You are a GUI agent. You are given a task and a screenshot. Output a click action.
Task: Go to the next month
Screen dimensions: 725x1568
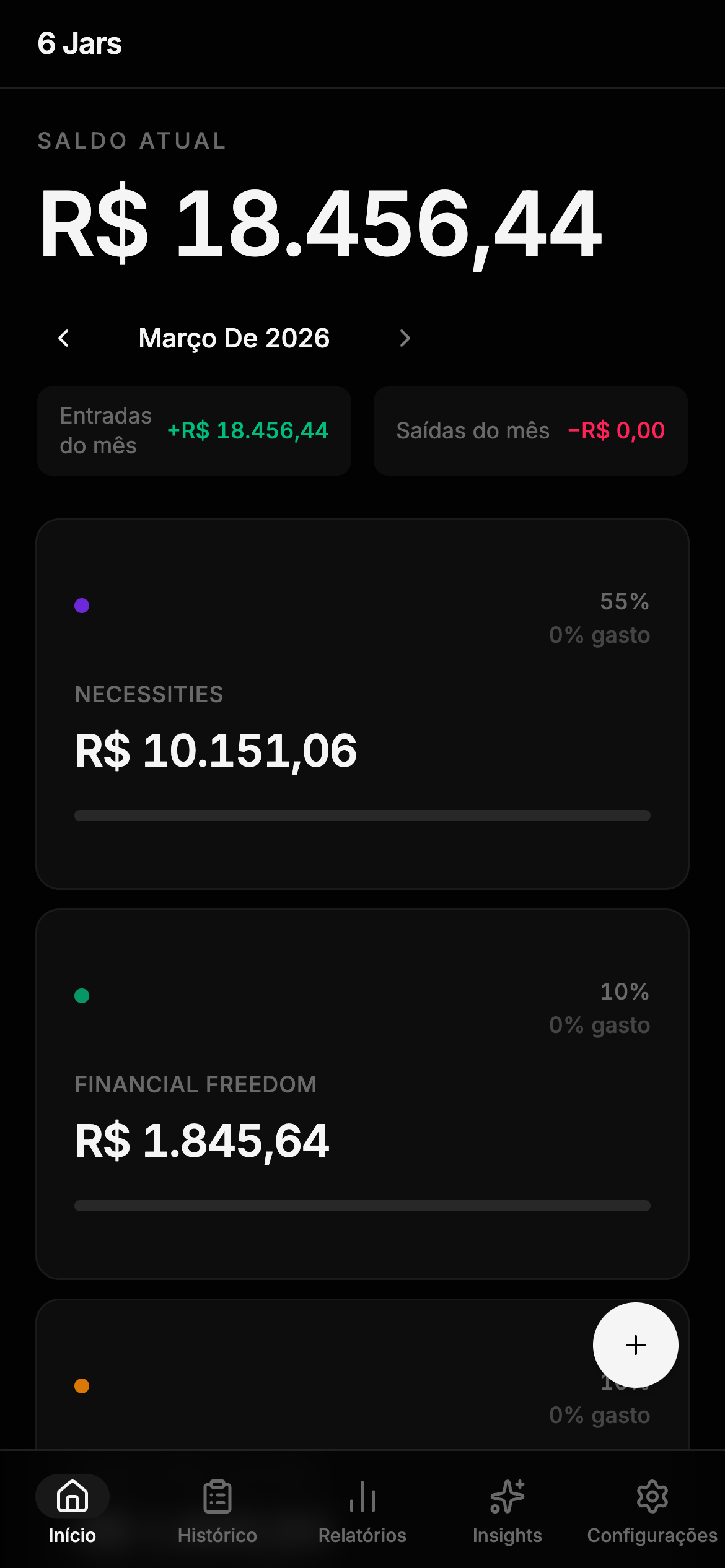click(405, 338)
